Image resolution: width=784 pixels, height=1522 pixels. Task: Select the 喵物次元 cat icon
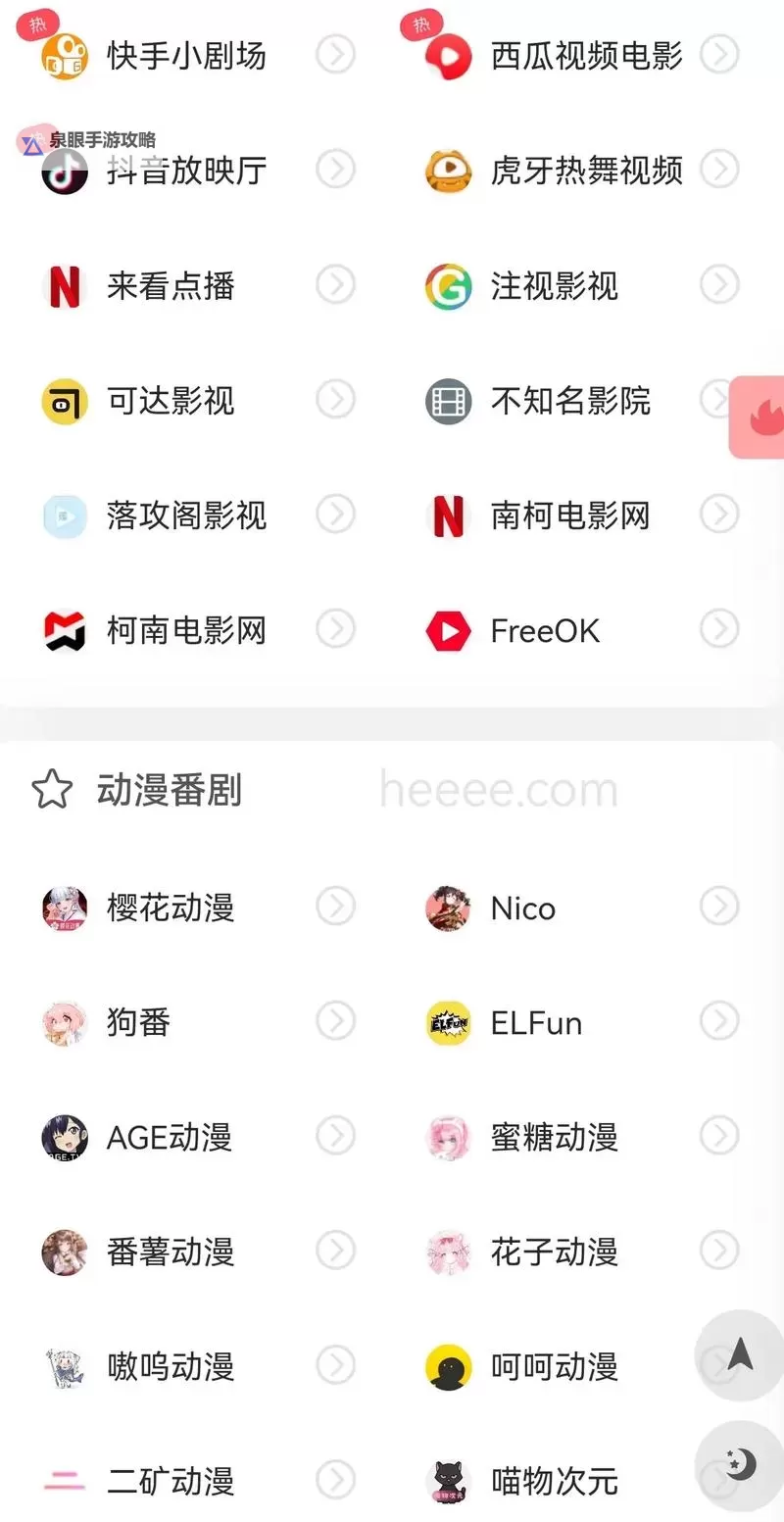tap(448, 1482)
